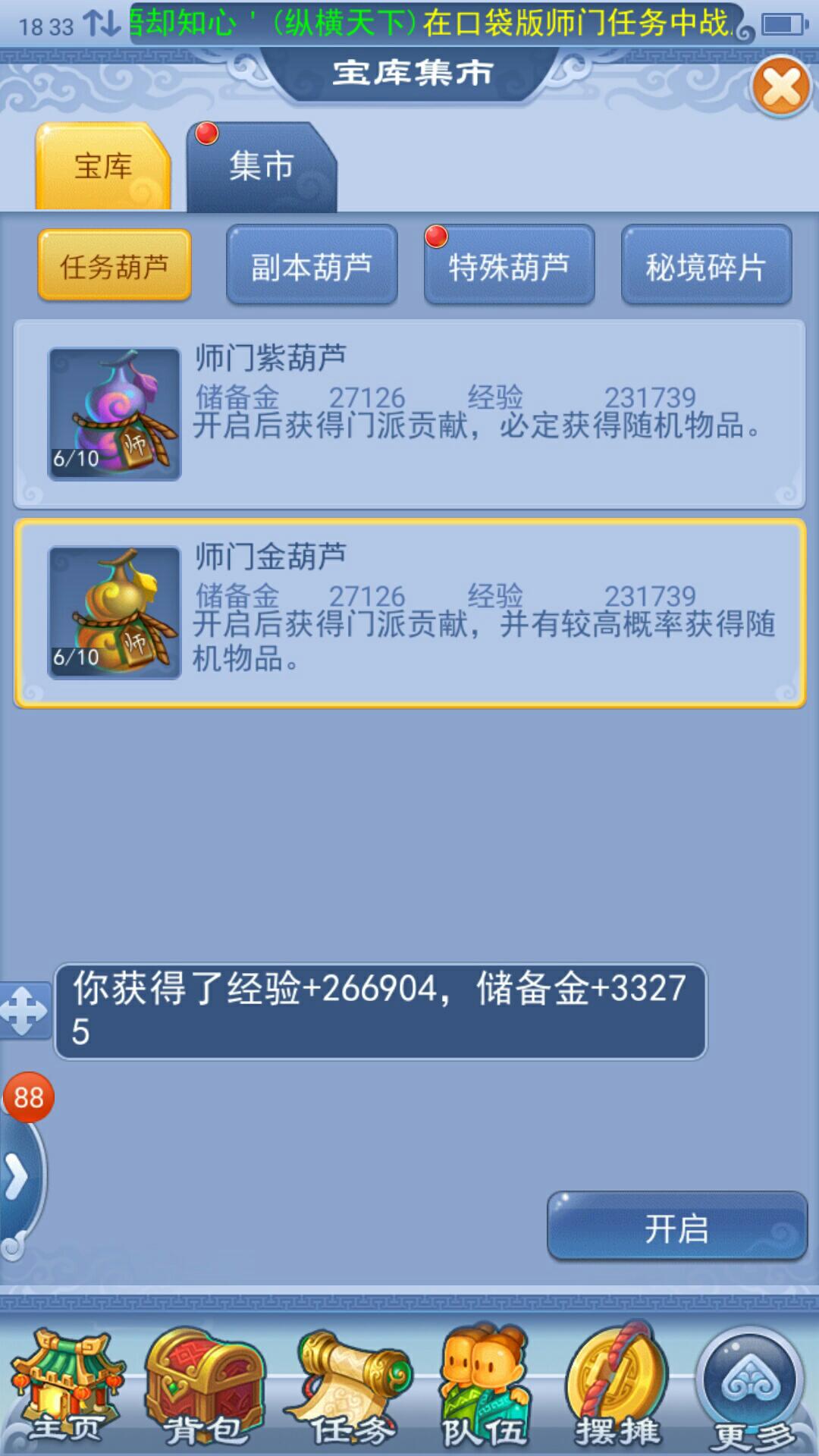819x1456 pixels.
Task: Switch to the 集市 tab
Action: (261, 167)
